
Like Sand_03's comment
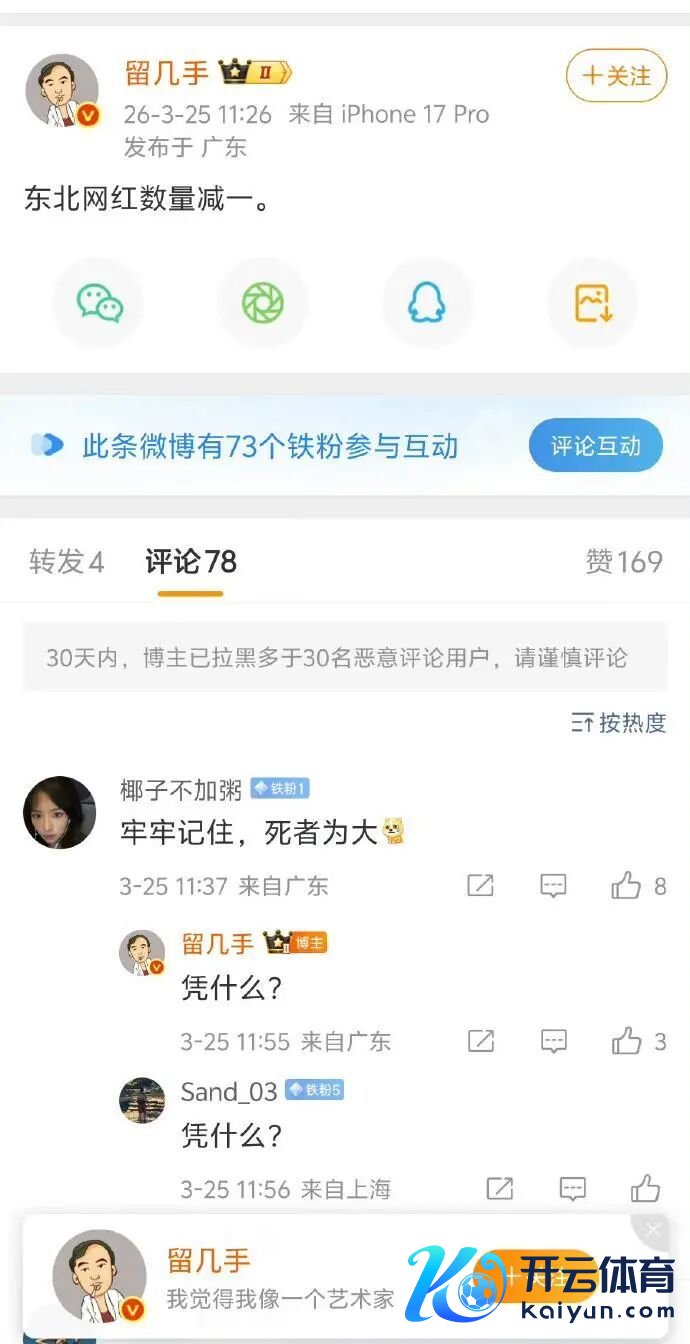pyautogui.click(x=646, y=1189)
